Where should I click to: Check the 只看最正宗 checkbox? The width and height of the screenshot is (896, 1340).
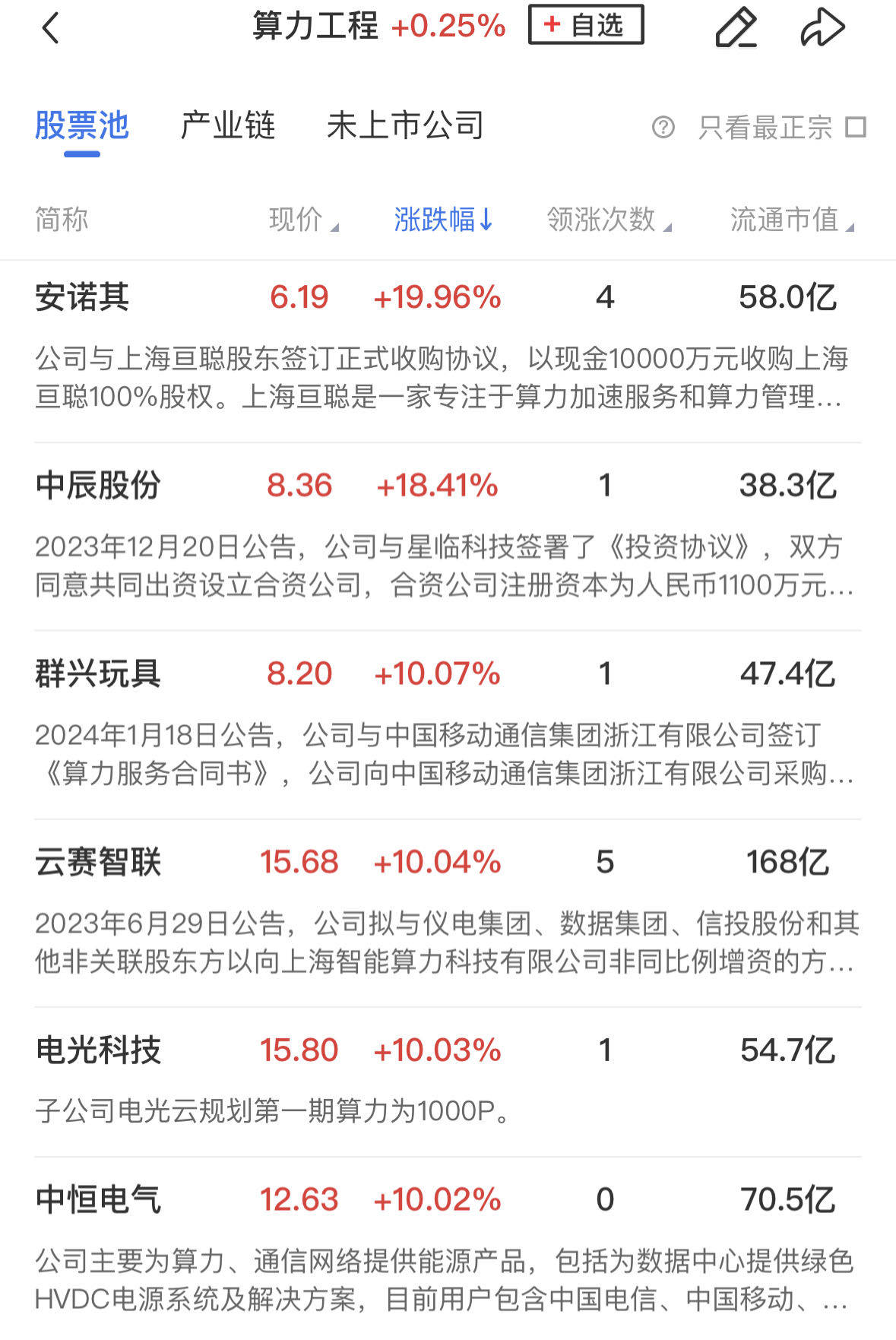[856, 127]
